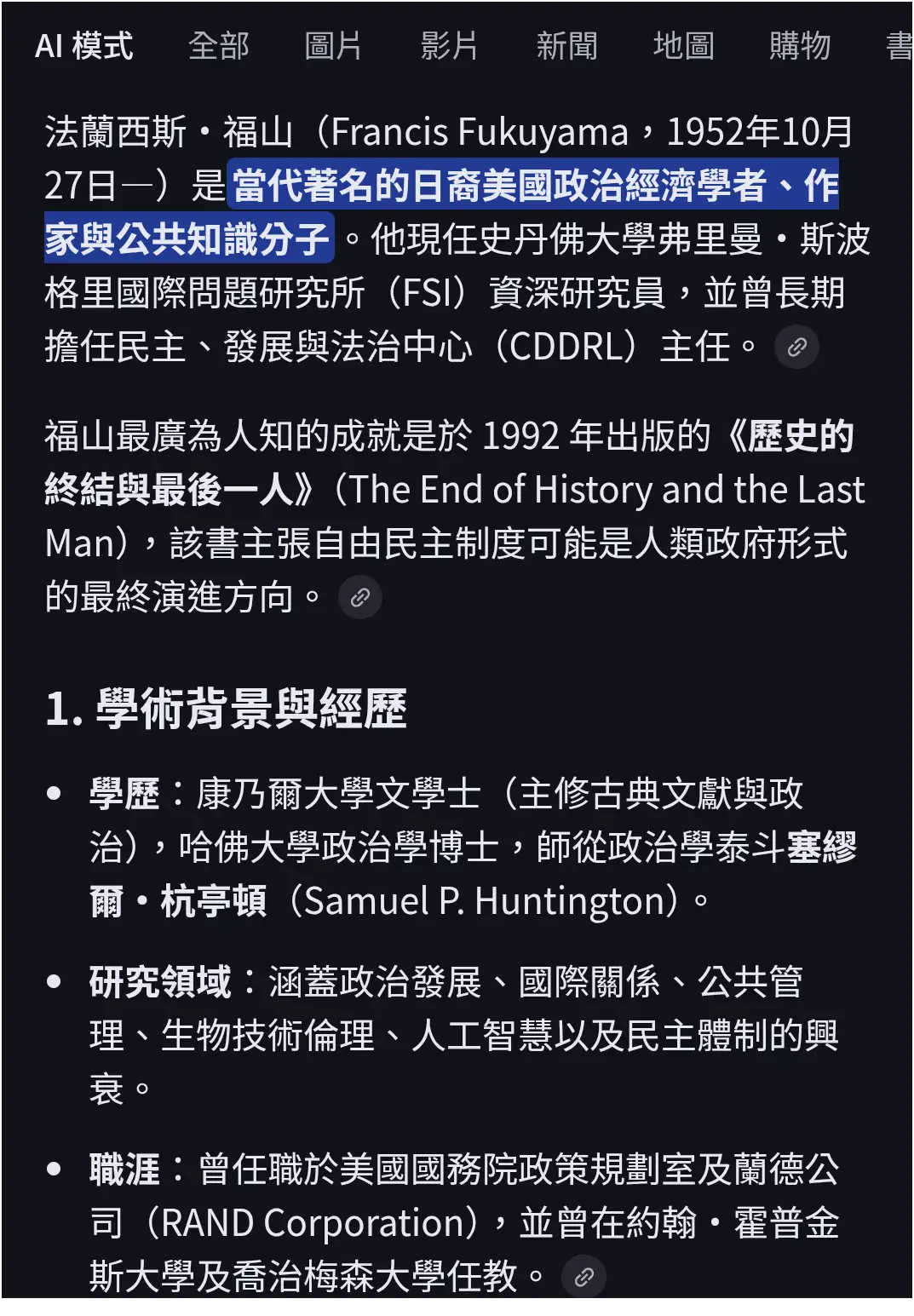Switch to the 全部 tab
The width and height of the screenshot is (914, 1316).
218,46
